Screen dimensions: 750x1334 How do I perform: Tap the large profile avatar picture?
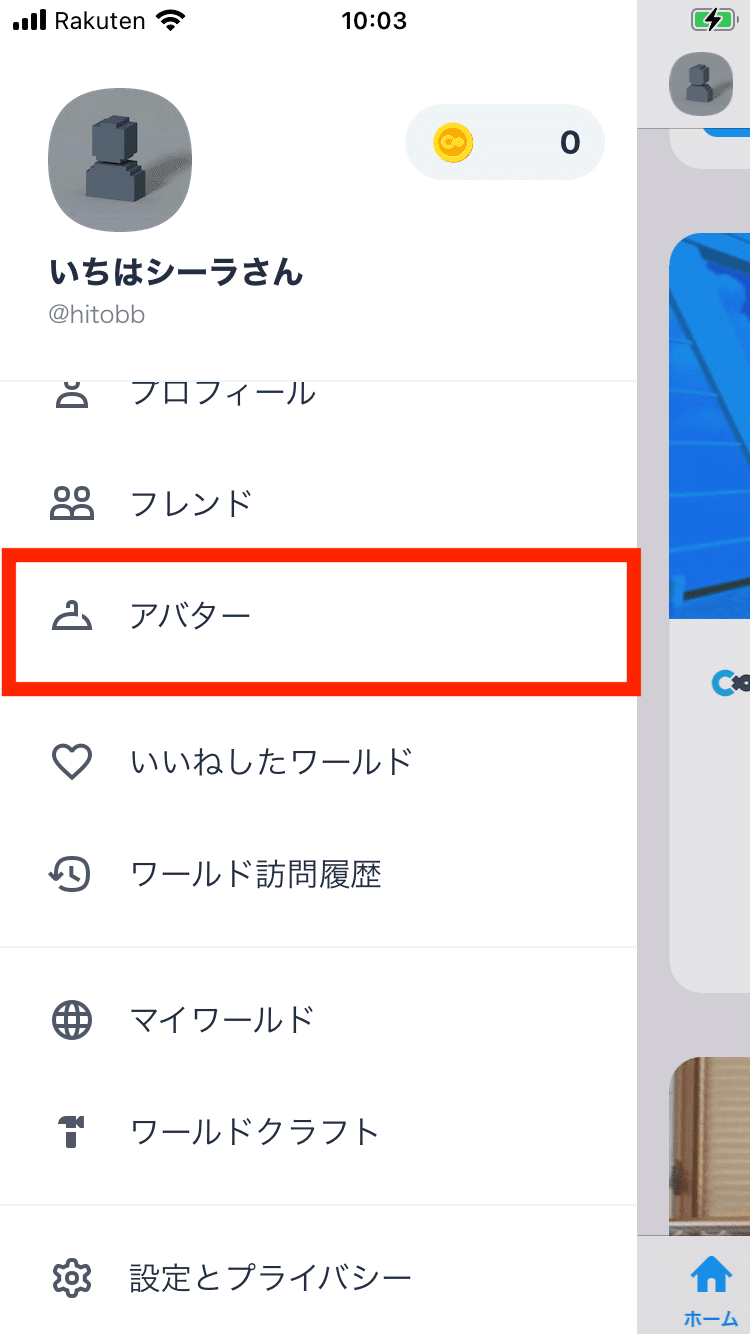tap(120, 160)
